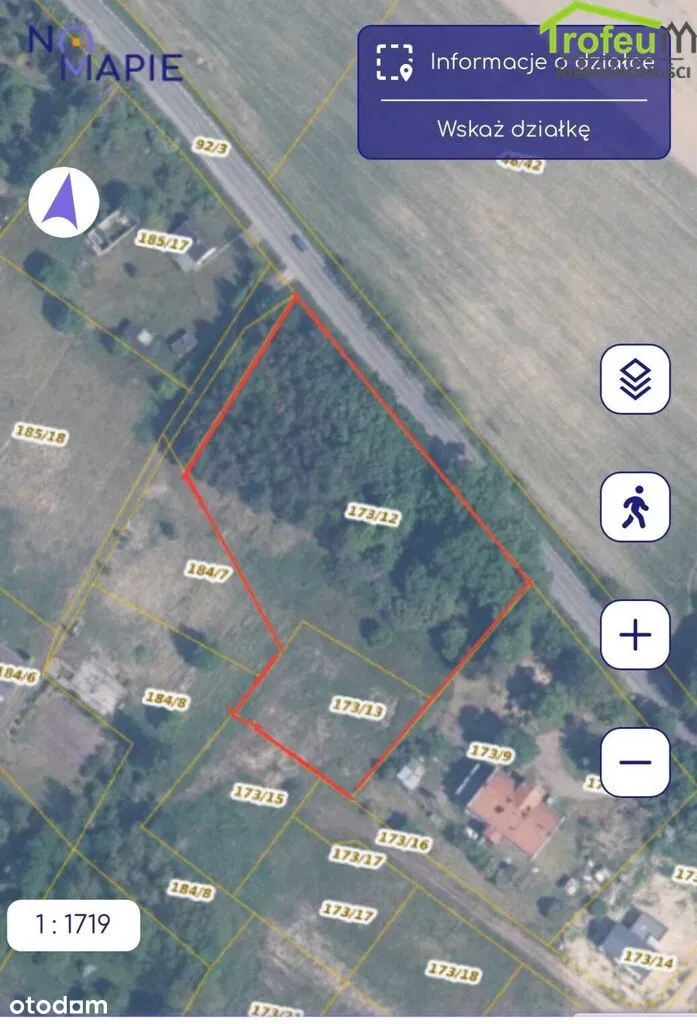Activate the pedestrian street view mode
Viewport: 697px width, 1024px height.
tap(635, 507)
